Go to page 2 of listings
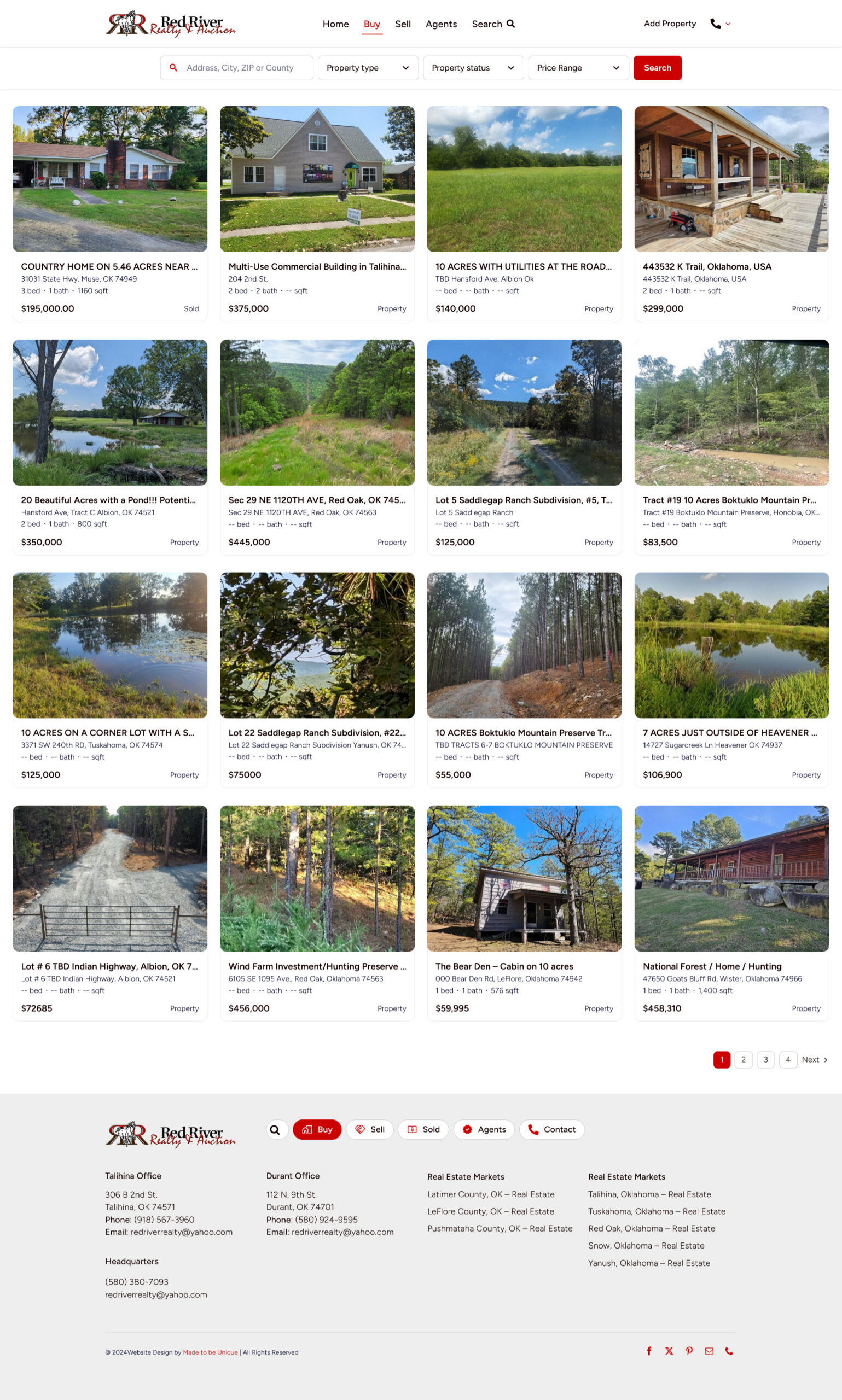This screenshot has width=842, height=1400. pos(744,1060)
